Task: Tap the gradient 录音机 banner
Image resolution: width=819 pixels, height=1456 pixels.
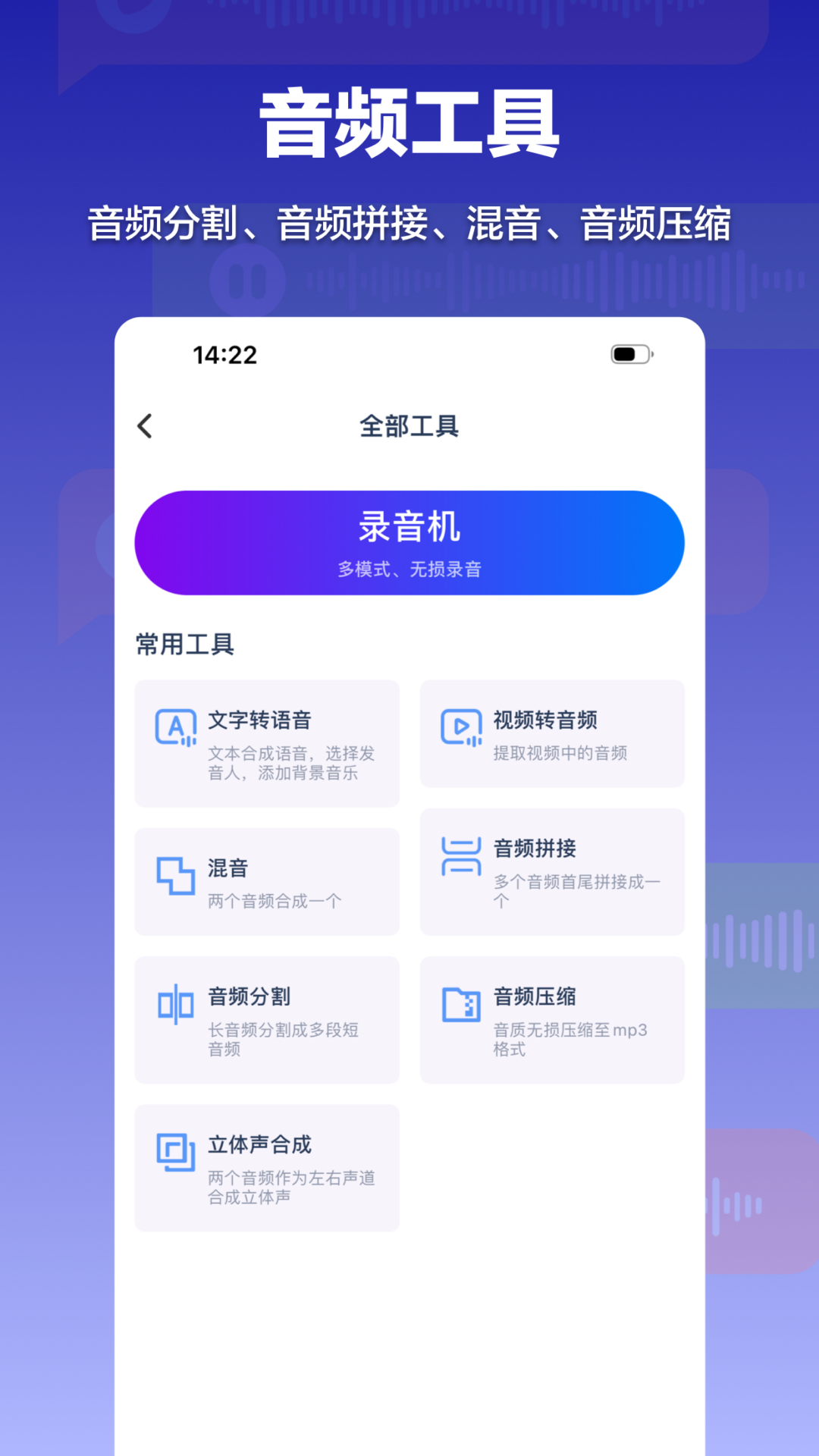Action: click(409, 542)
